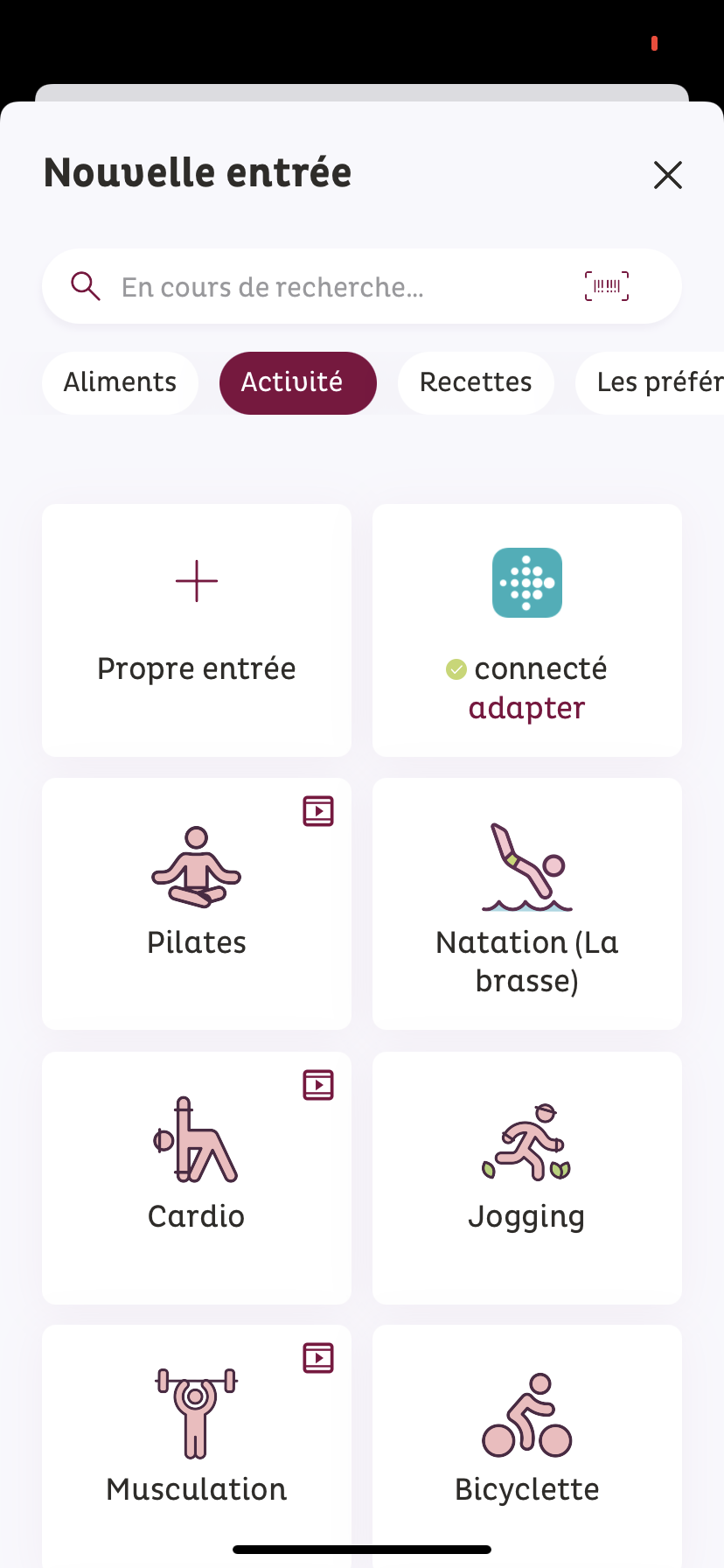Play the Pilates video
The image size is (724, 1568).
(x=318, y=811)
